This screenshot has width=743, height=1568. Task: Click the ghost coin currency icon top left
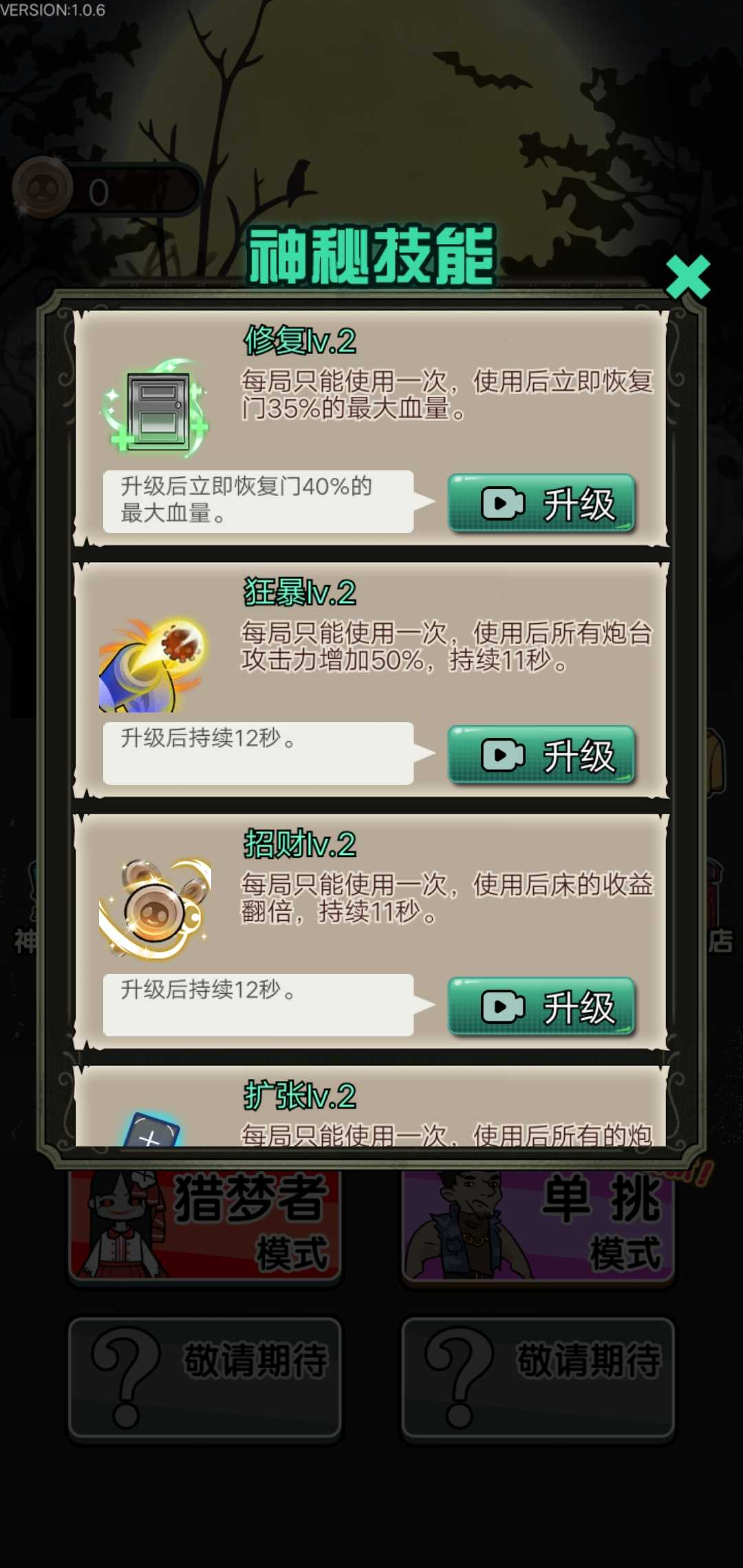43,190
